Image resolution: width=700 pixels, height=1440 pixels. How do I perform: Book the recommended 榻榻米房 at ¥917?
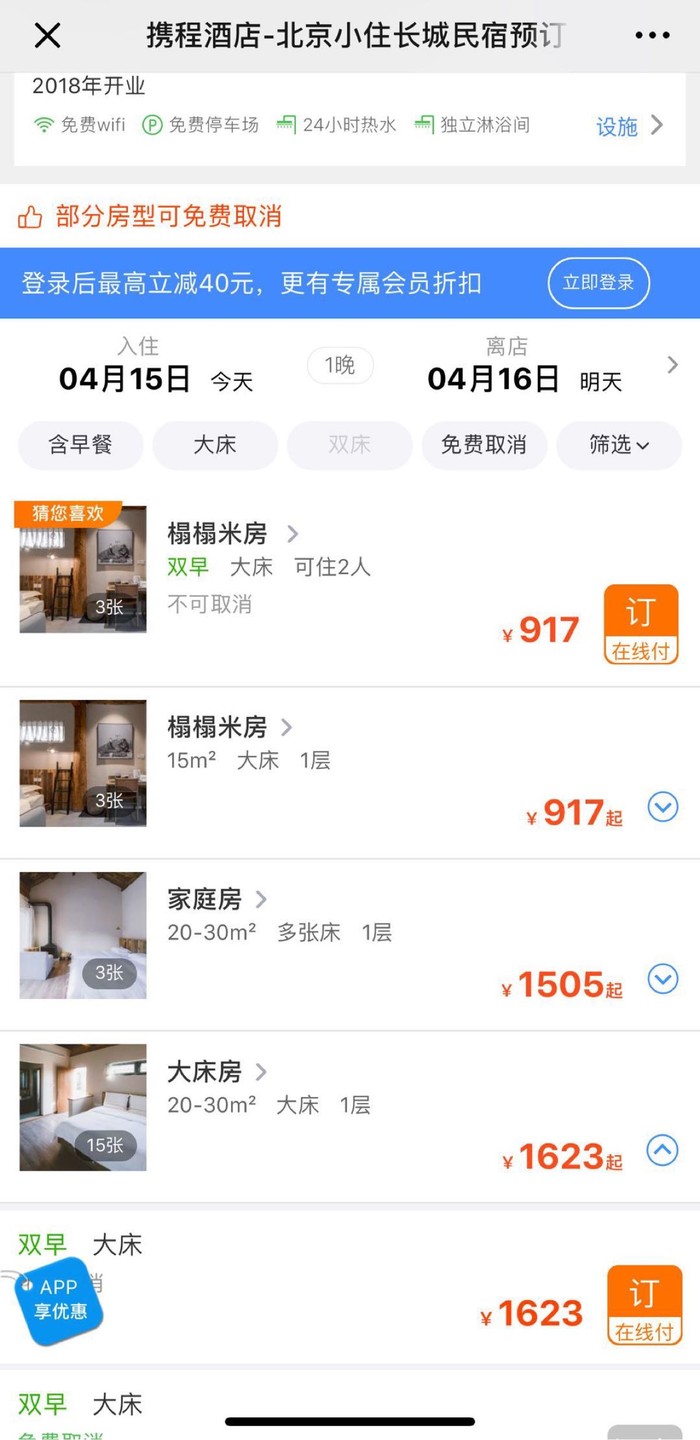(x=641, y=625)
